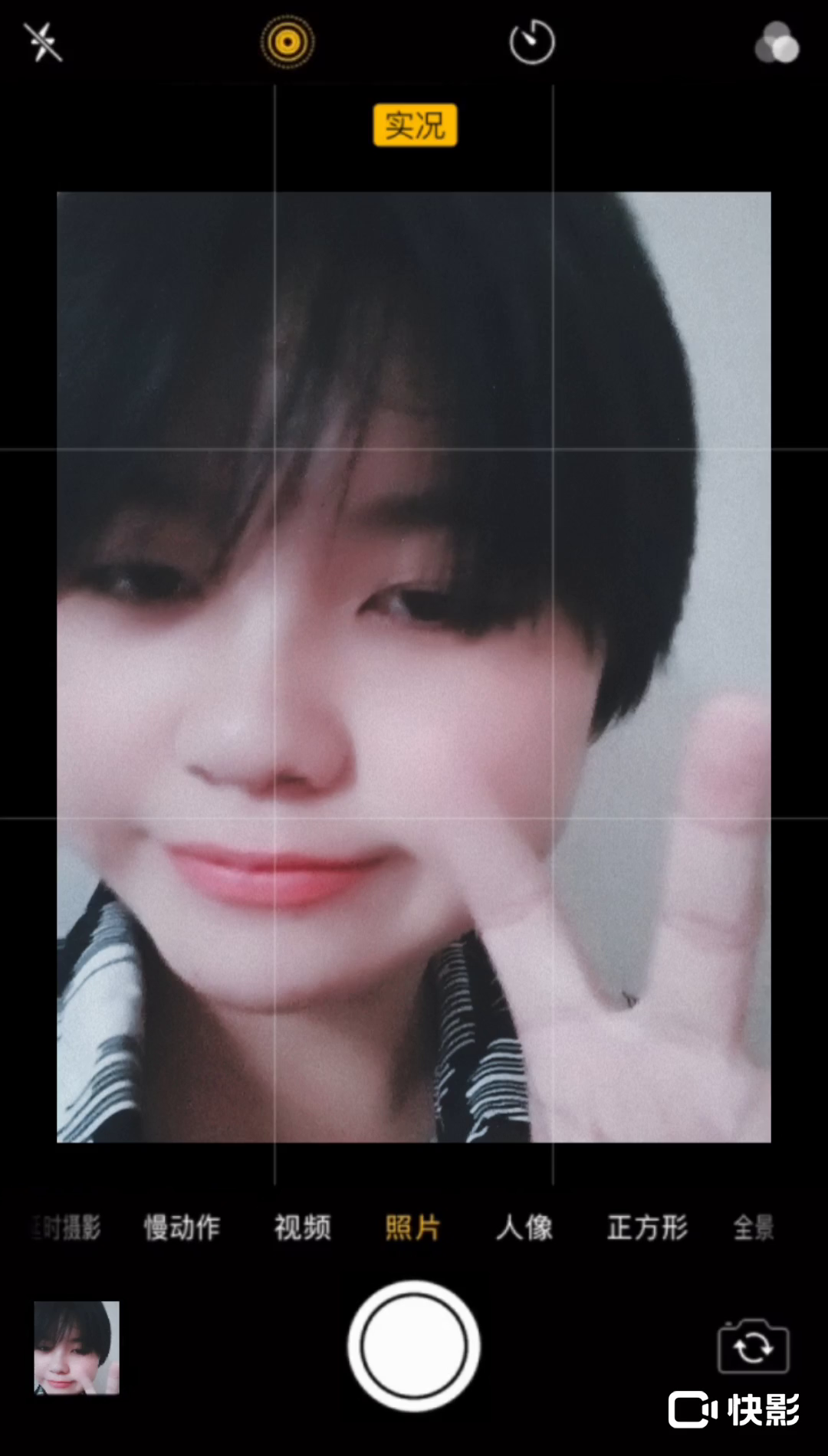828x1456 pixels.
Task: Switch to 慢动作 mode
Action: click(182, 1228)
